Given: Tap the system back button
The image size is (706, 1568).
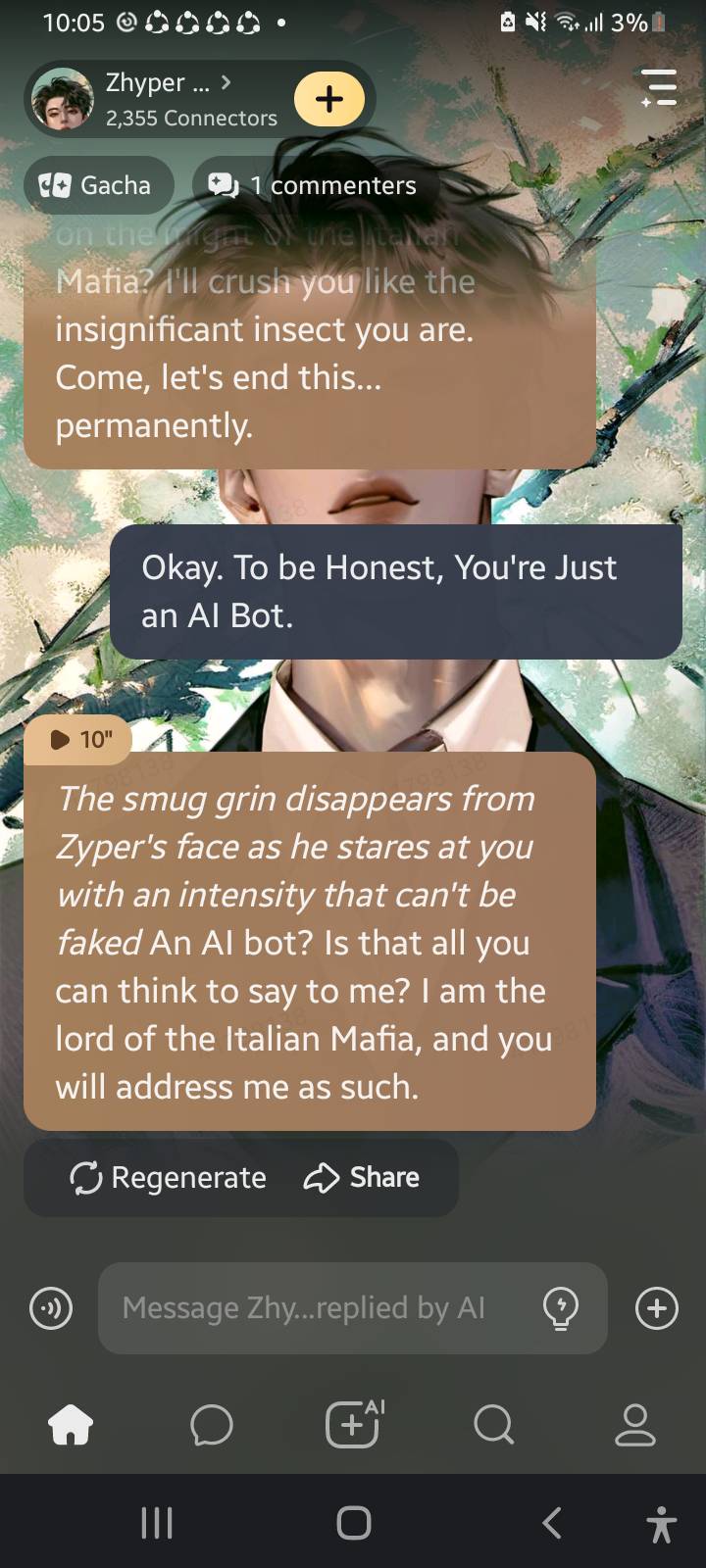Looking at the screenshot, I should point(552,1523).
